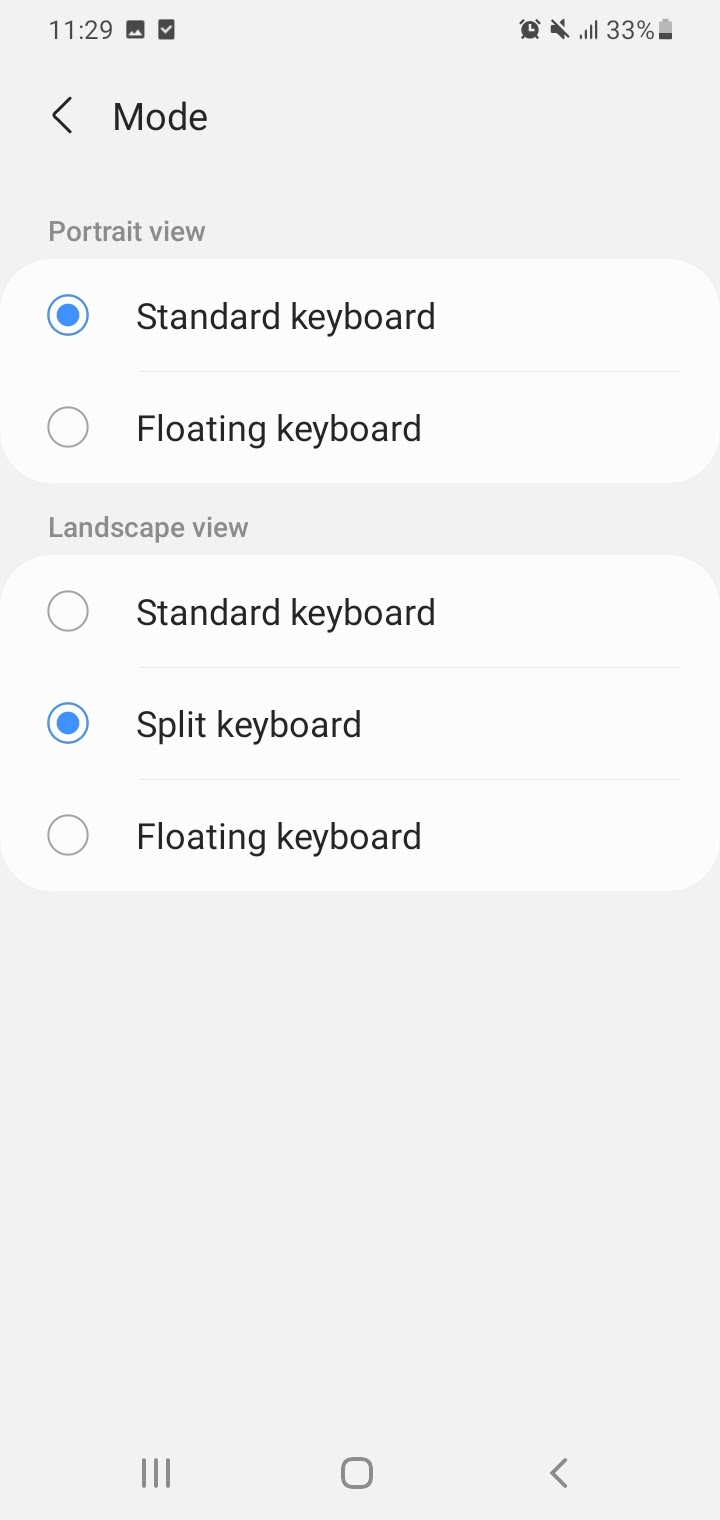Pick Floating keyboard for Landscape view
Screen dimensions: 720x1520
tap(360, 836)
